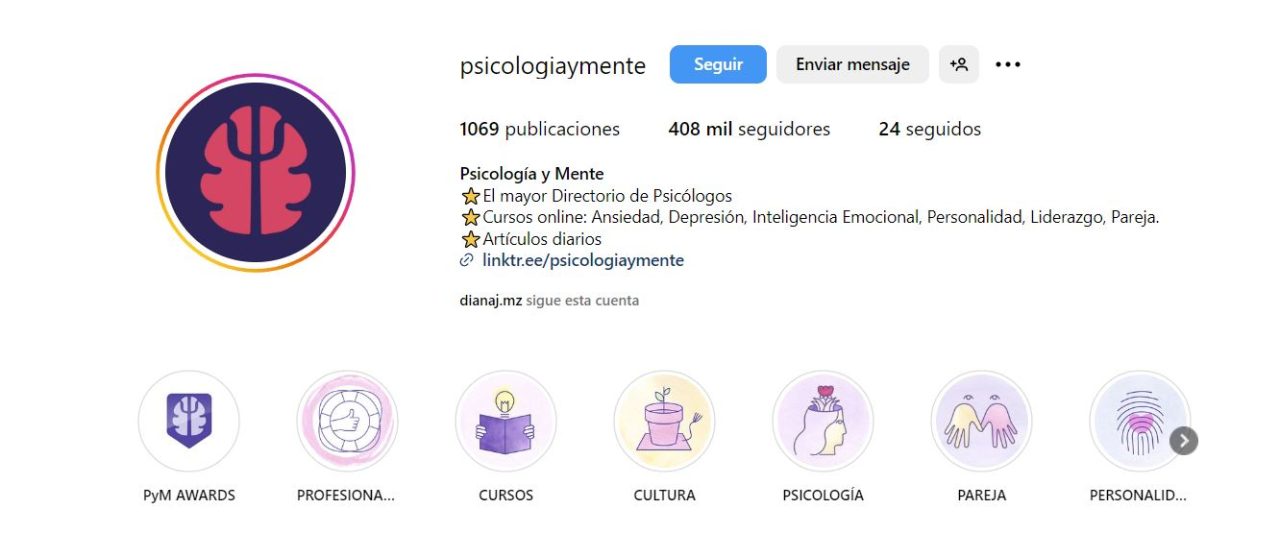This screenshot has height=557, width=1280.
Task: Open the PyM AWARDS highlight
Action: 189,421
